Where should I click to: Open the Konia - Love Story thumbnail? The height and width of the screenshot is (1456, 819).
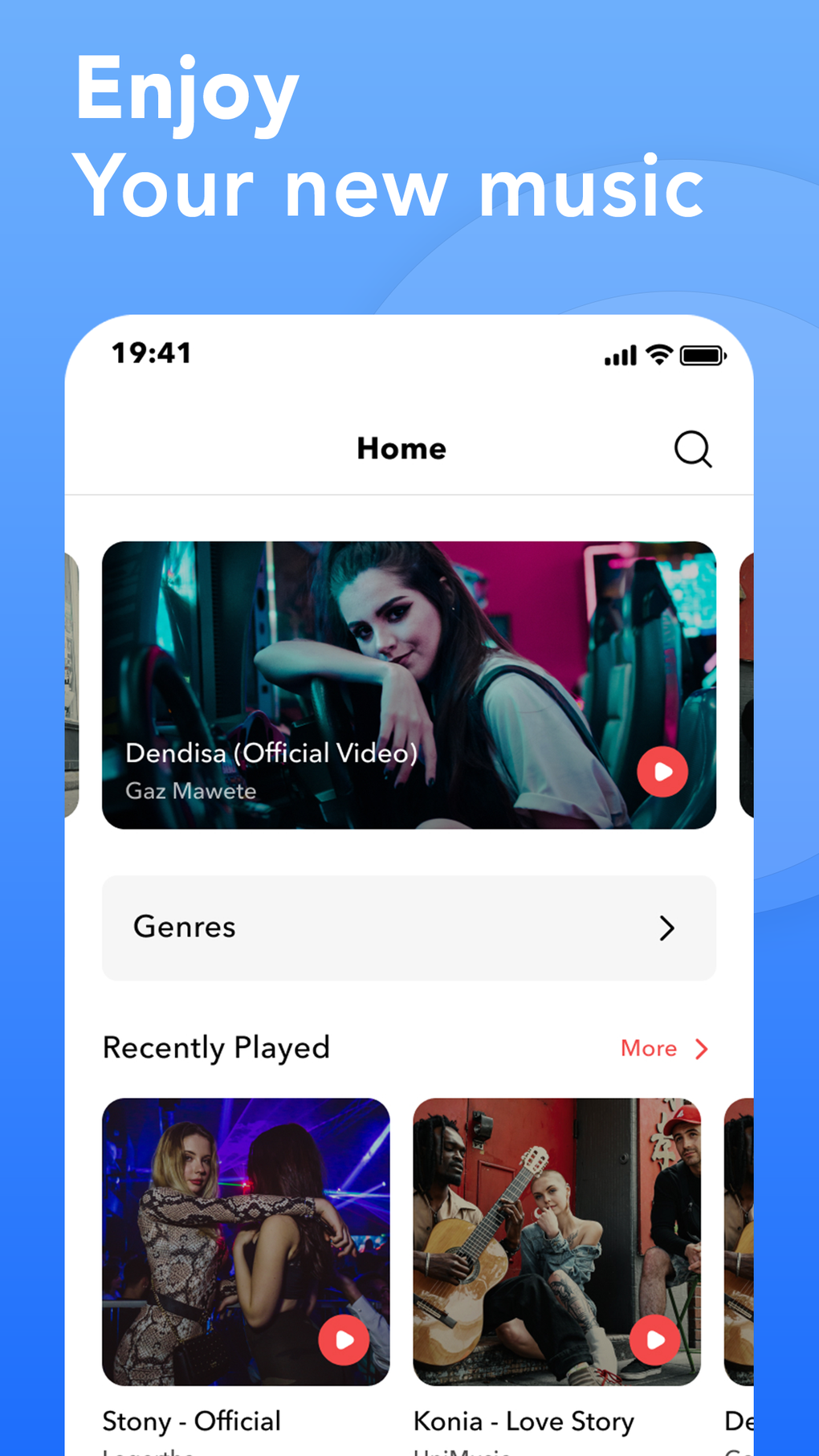point(557,1242)
